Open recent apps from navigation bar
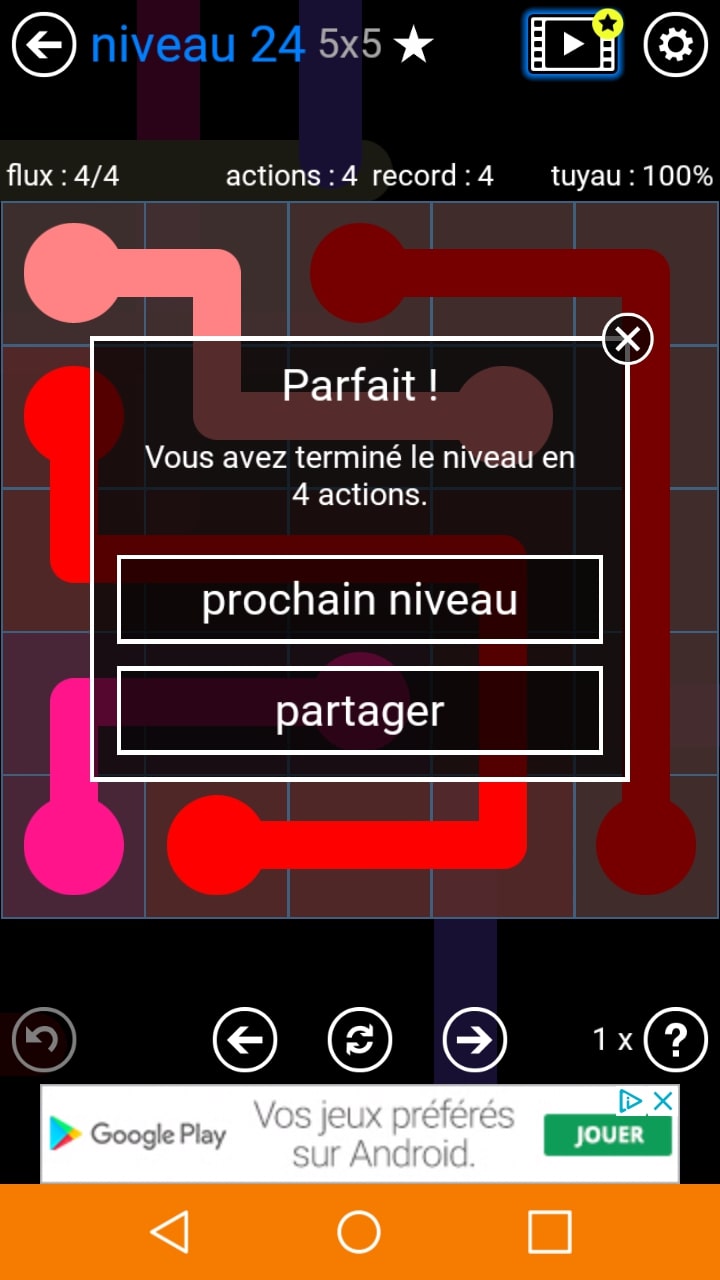This screenshot has height=1280, width=720. [549, 1232]
